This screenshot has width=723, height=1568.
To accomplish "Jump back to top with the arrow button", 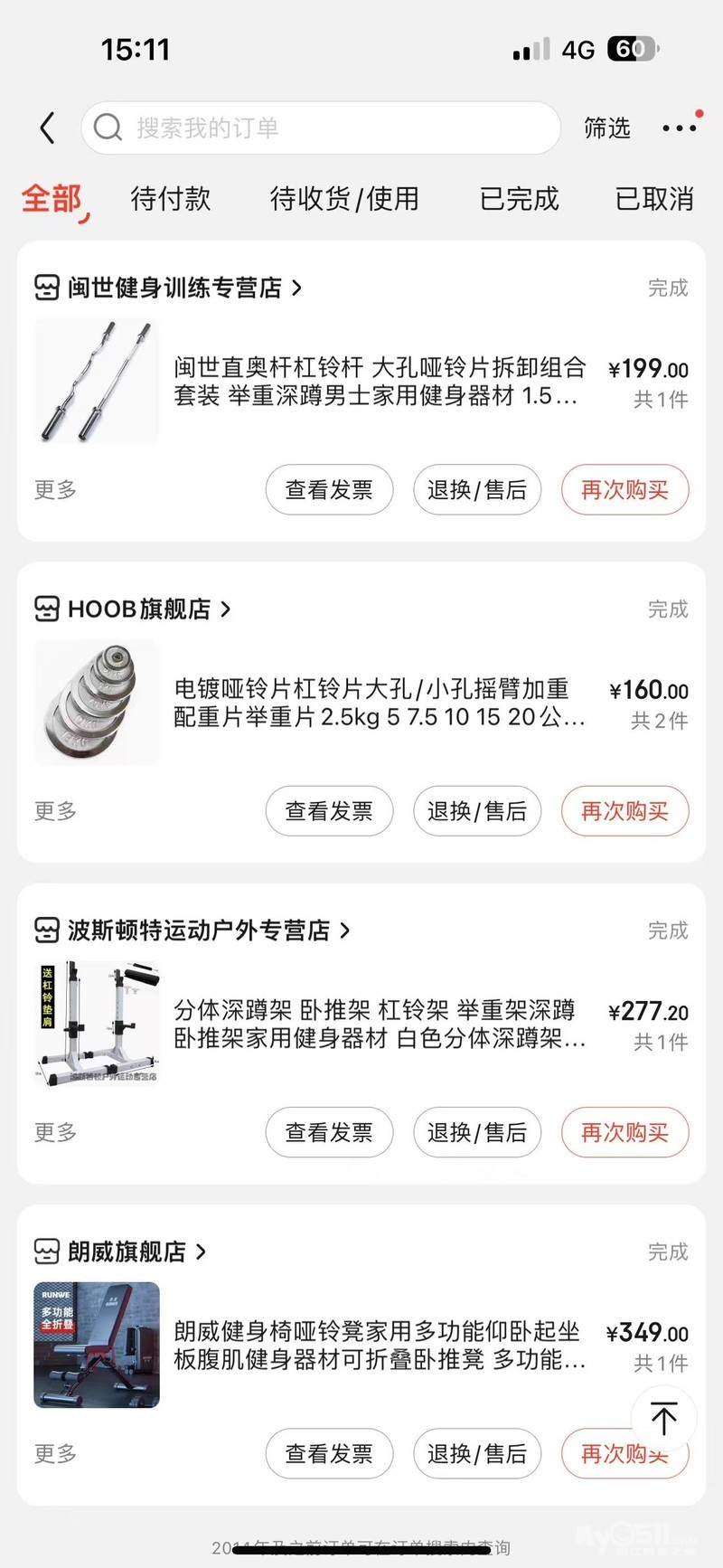I will click(664, 1417).
